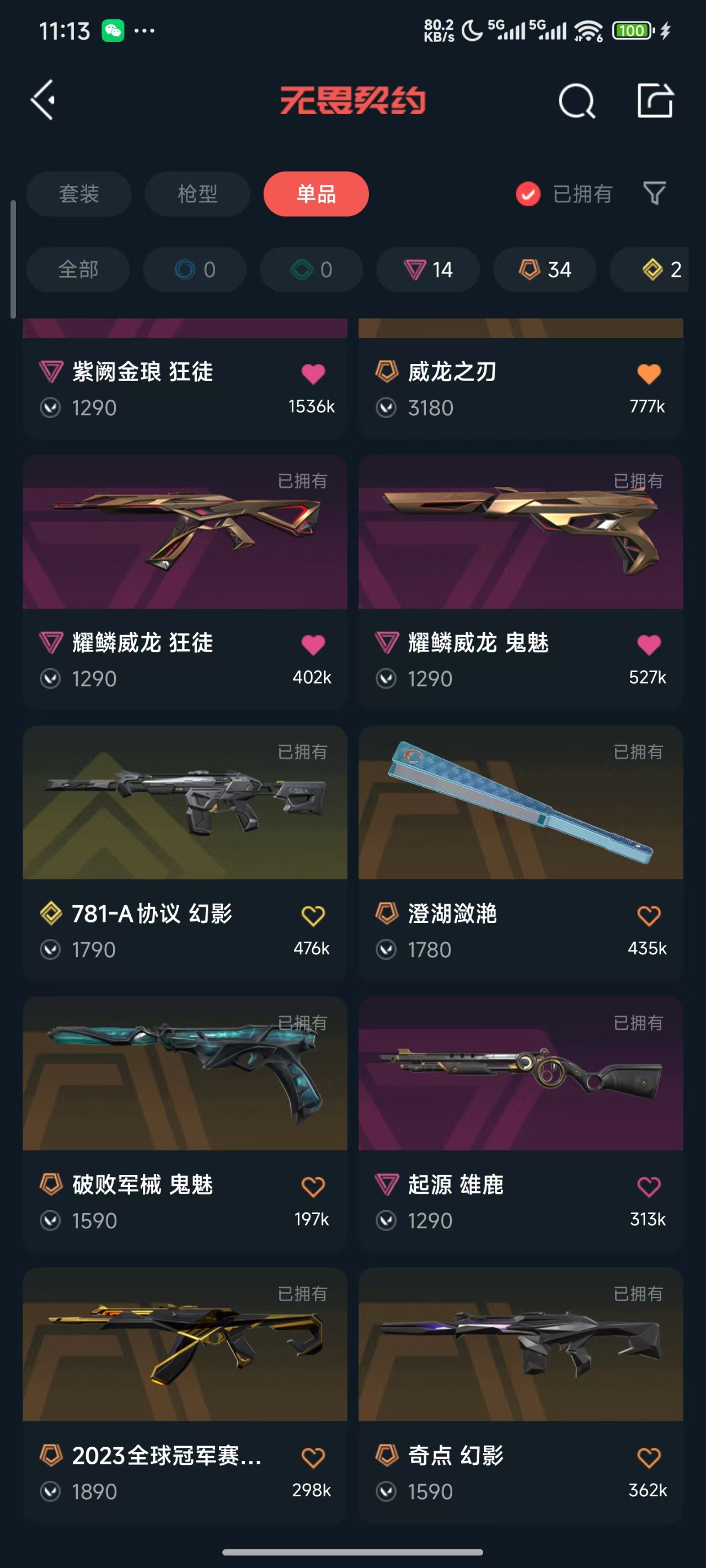Remove the like from 威龙之刃
This screenshot has width=706, height=1568.
649,374
